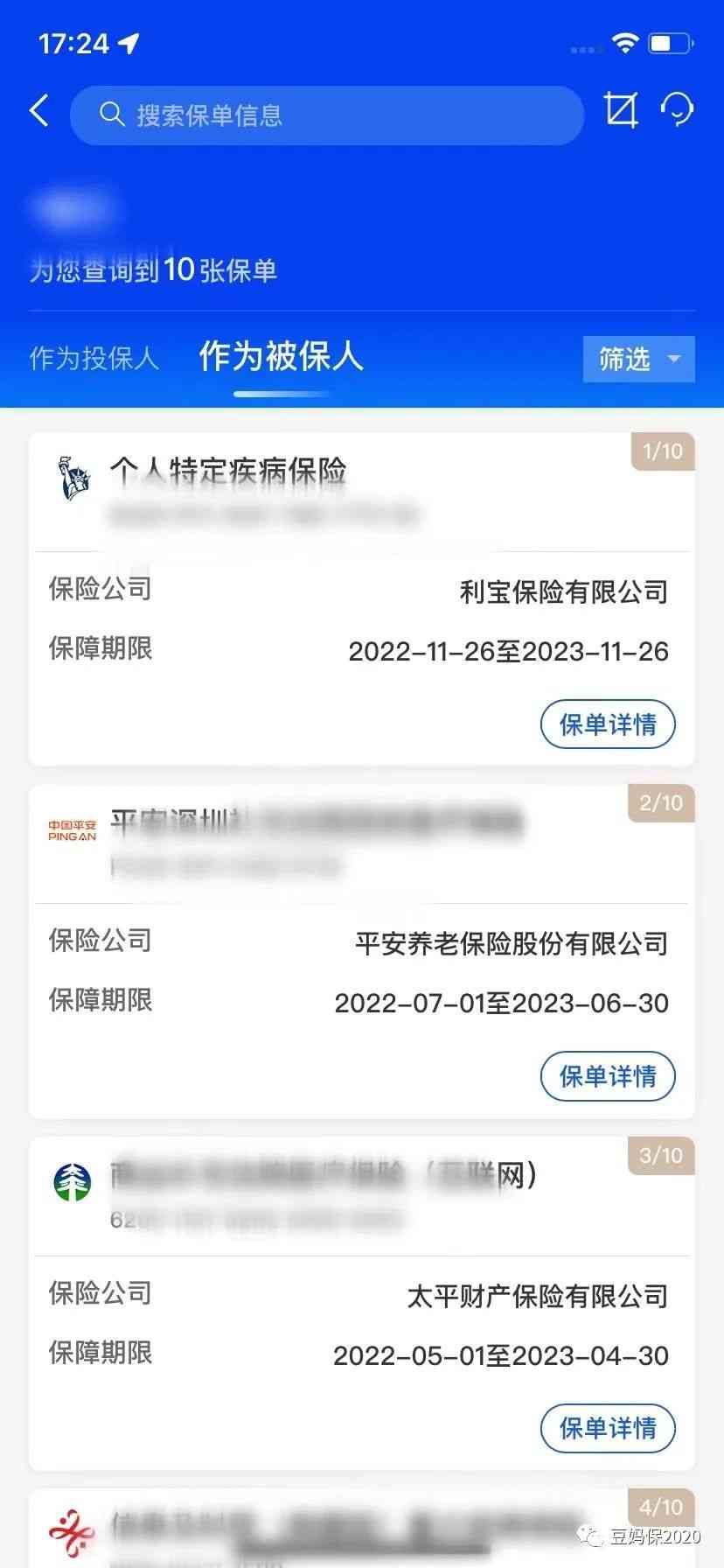
Task: Tap the 搜索保单信息 search field
Action: point(326,115)
